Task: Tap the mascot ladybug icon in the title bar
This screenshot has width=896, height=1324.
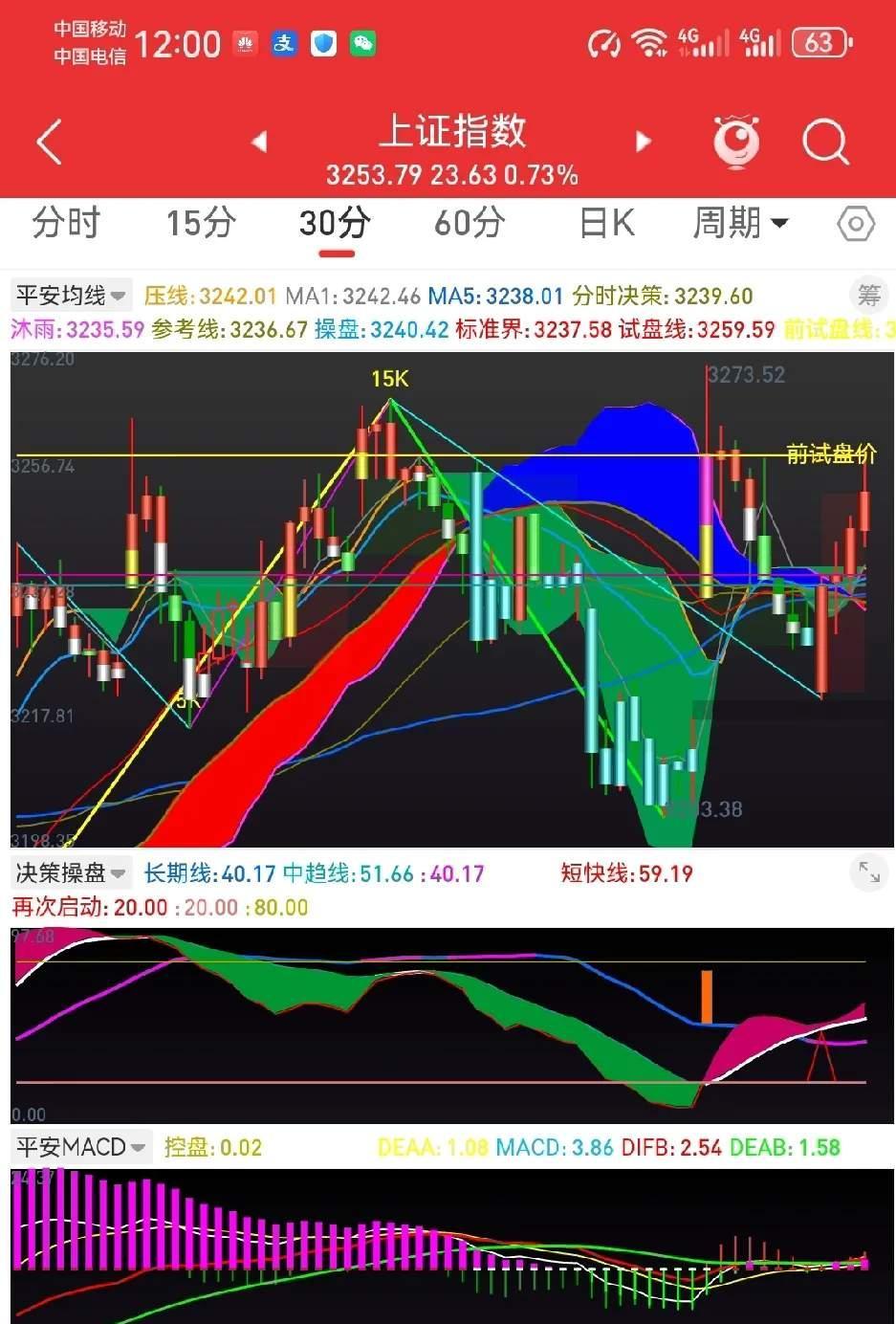Action: click(x=734, y=142)
